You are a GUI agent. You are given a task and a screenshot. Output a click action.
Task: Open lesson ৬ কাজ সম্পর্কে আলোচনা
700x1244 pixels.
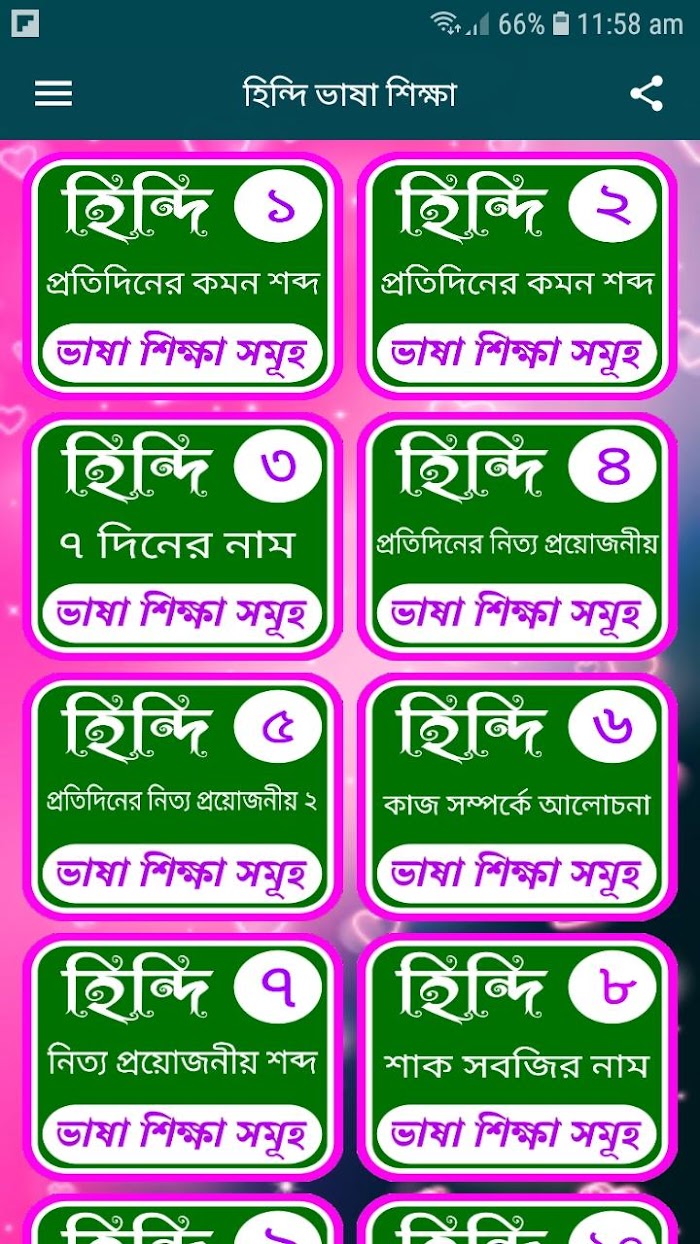[x=517, y=796]
